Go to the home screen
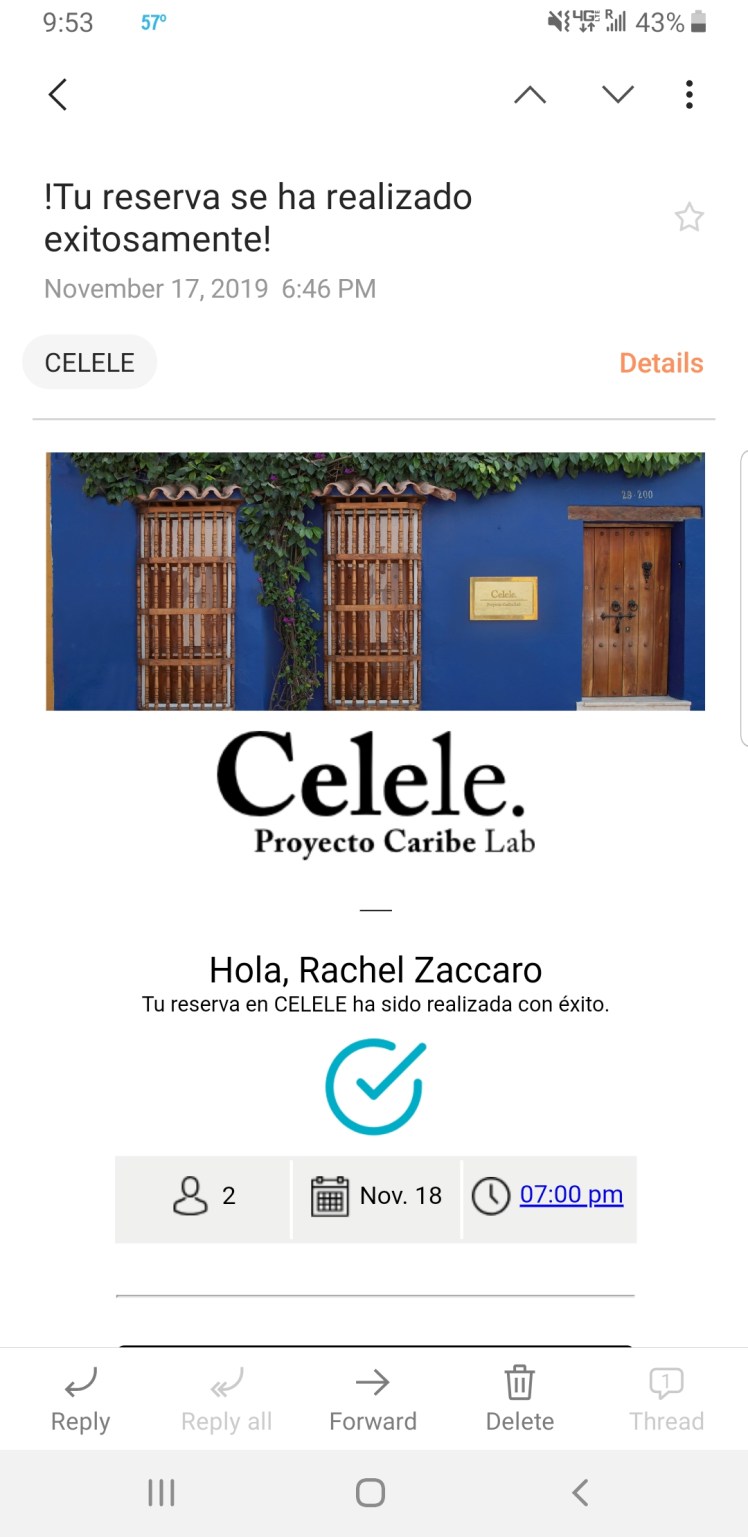 [x=371, y=1493]
